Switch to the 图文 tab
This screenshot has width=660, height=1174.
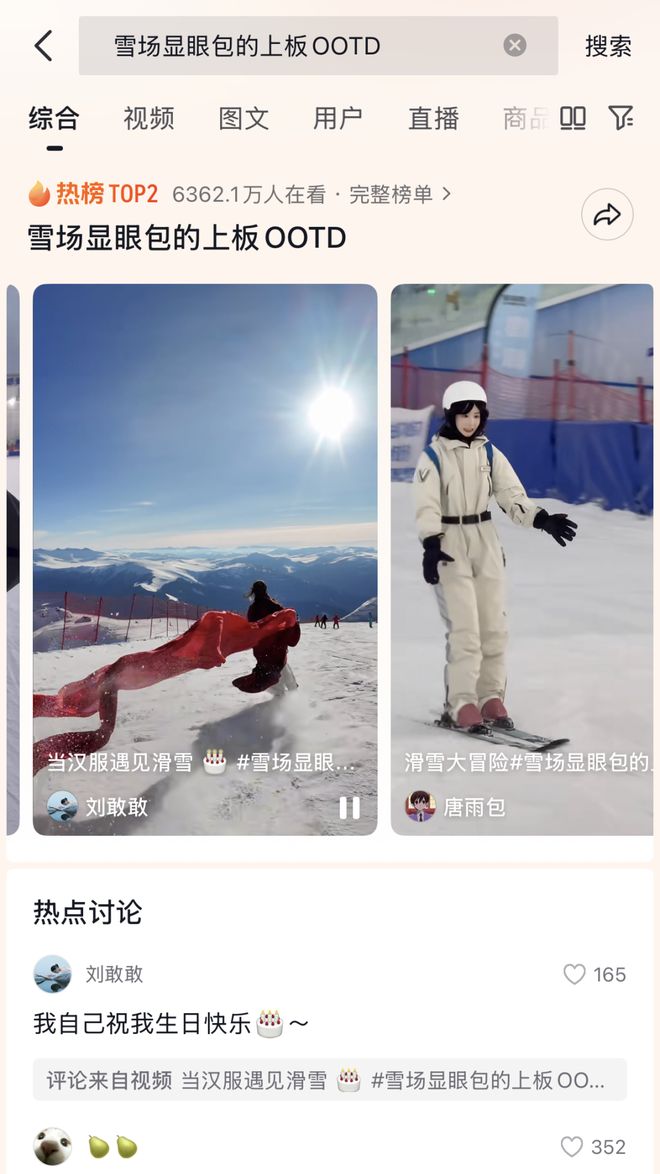244,118
